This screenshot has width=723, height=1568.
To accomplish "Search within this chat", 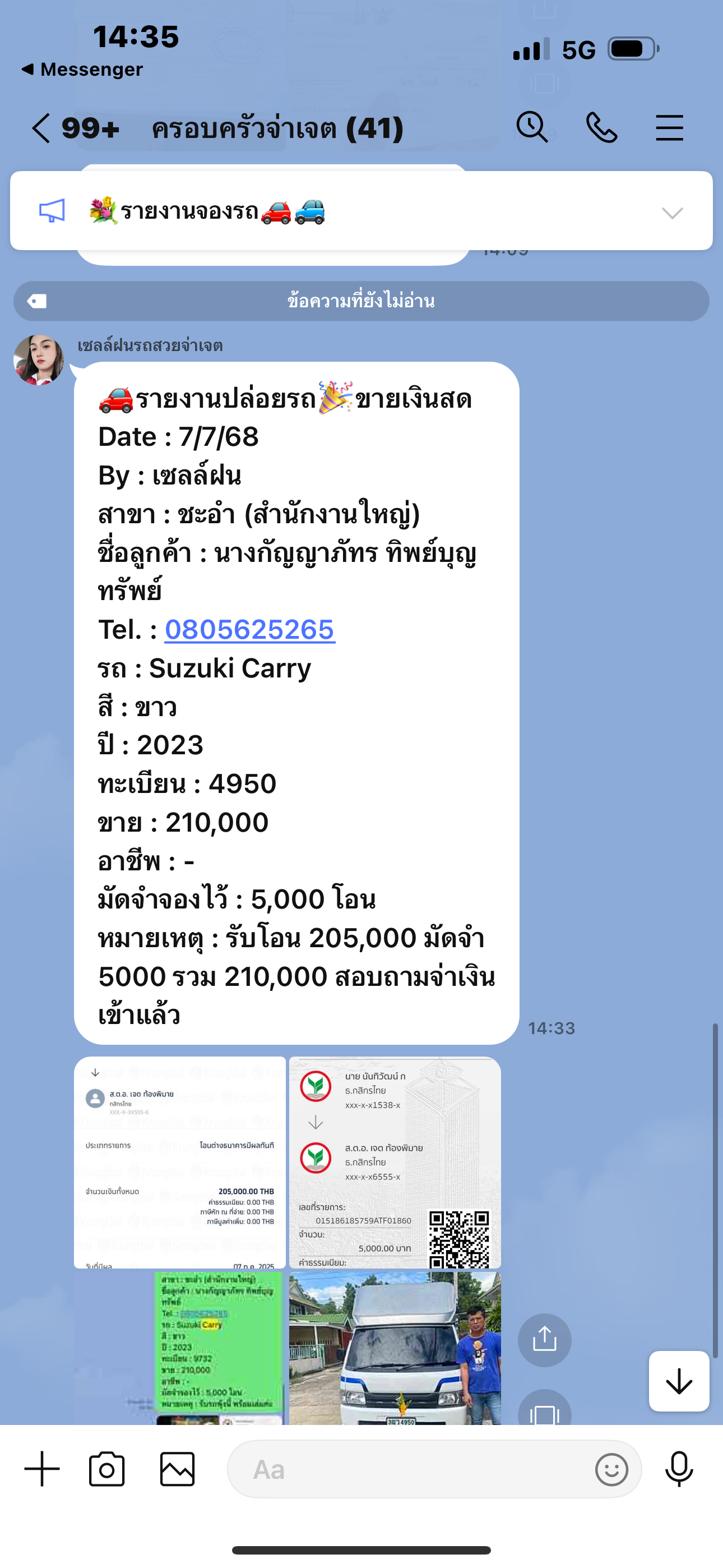I will (532, 128).
